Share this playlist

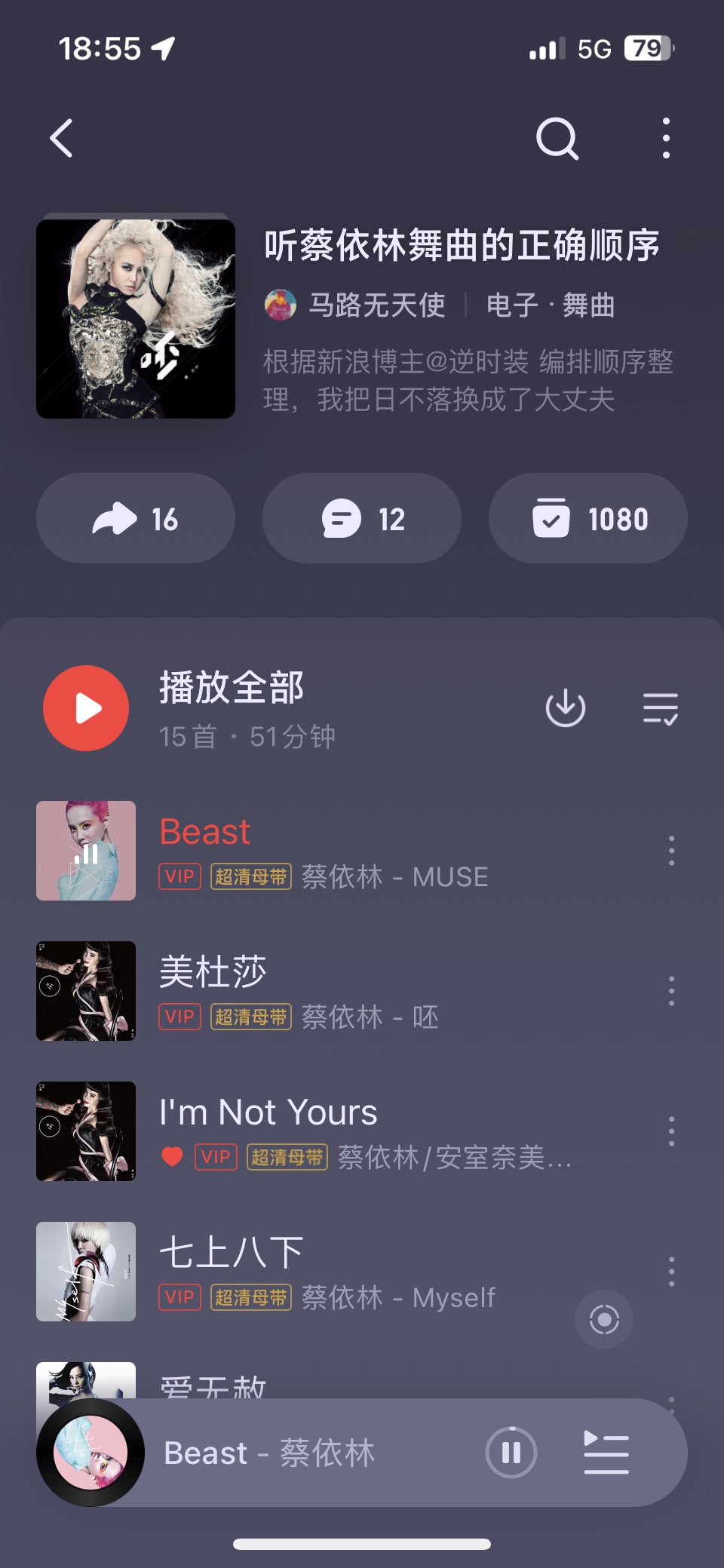(136, 519)
